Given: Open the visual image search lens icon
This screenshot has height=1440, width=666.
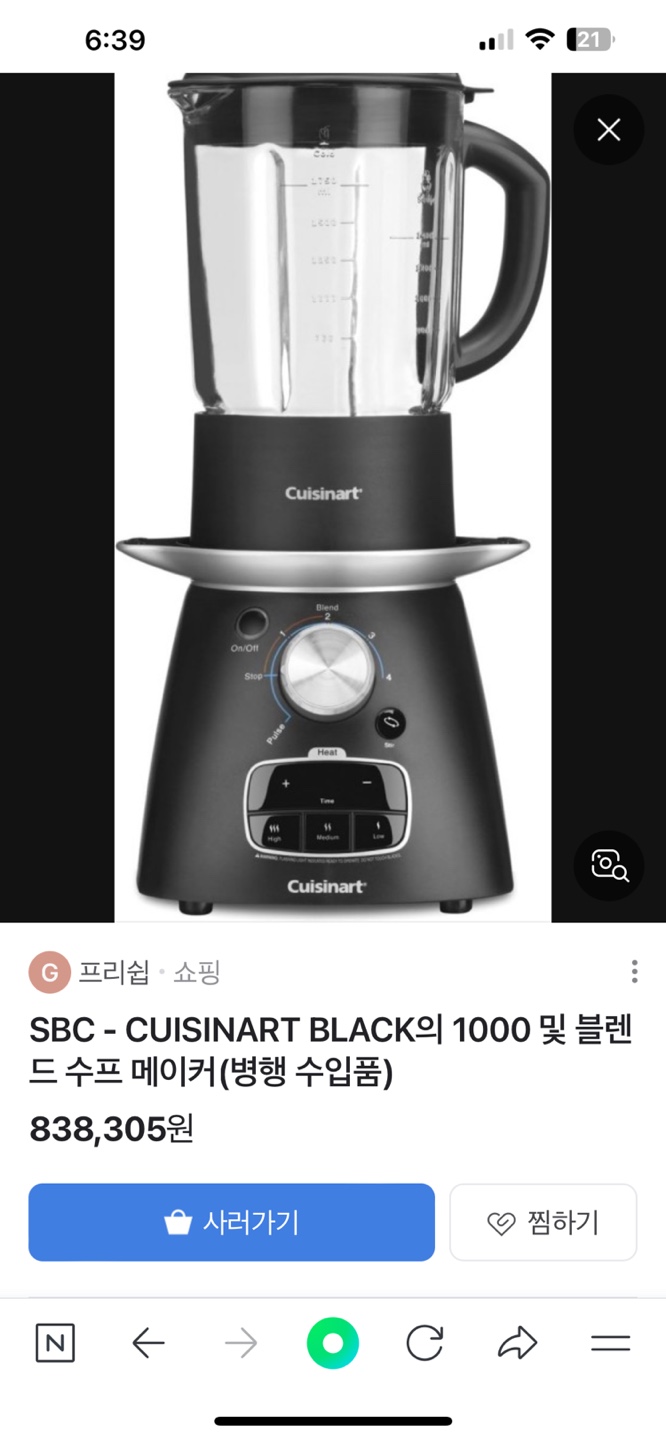Looking at the screenshot, I should tap(608, 865).
